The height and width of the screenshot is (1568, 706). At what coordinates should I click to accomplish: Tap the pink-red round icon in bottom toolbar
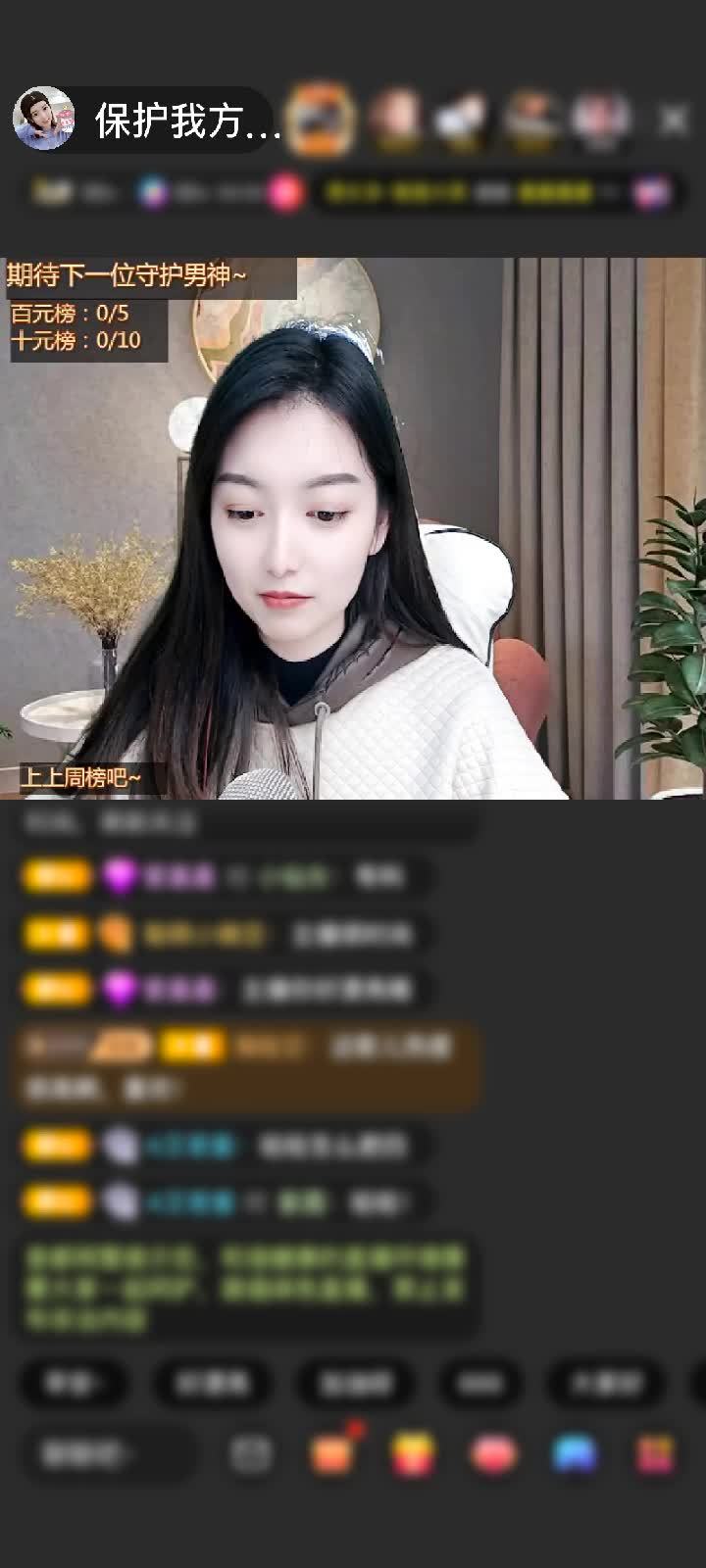493,1453
